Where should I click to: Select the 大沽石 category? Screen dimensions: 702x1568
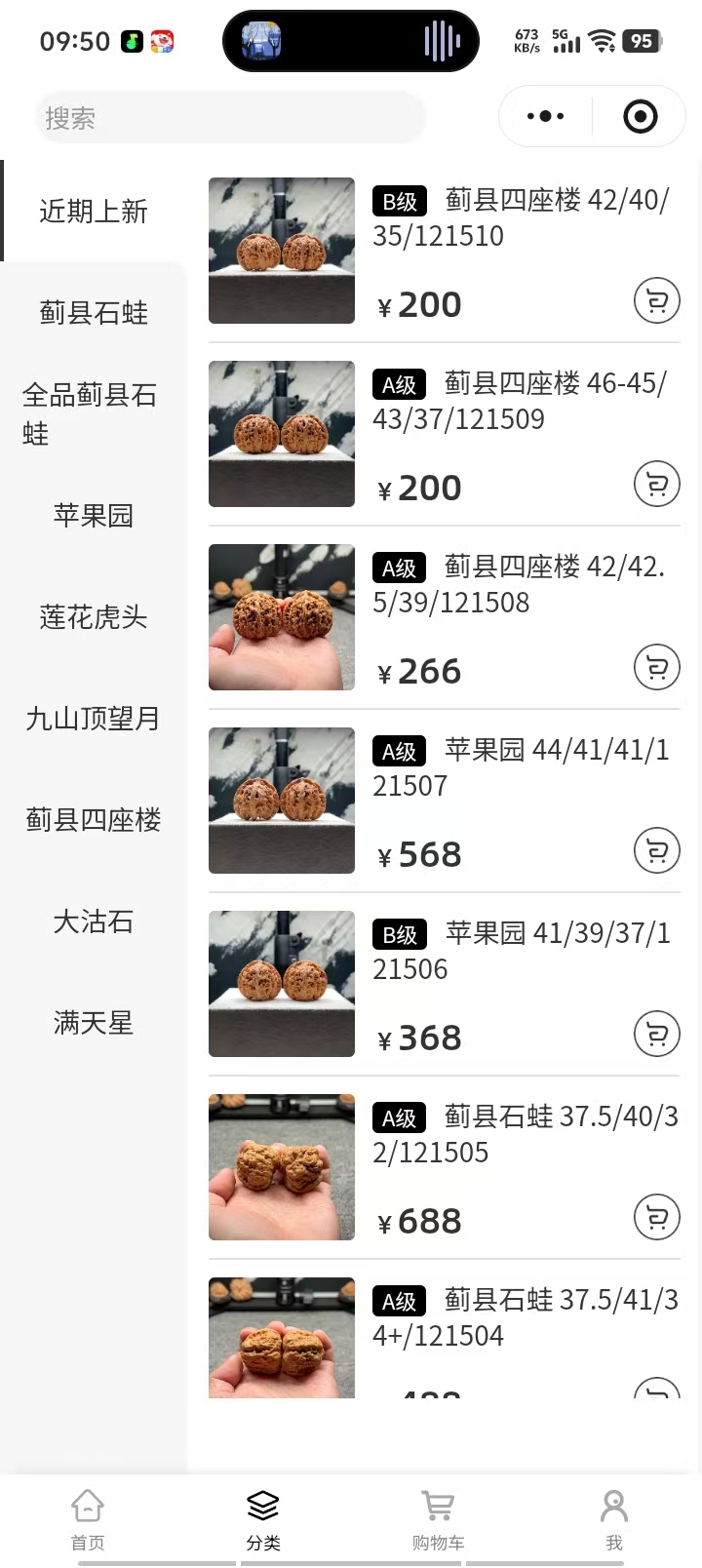coord(94,921)
